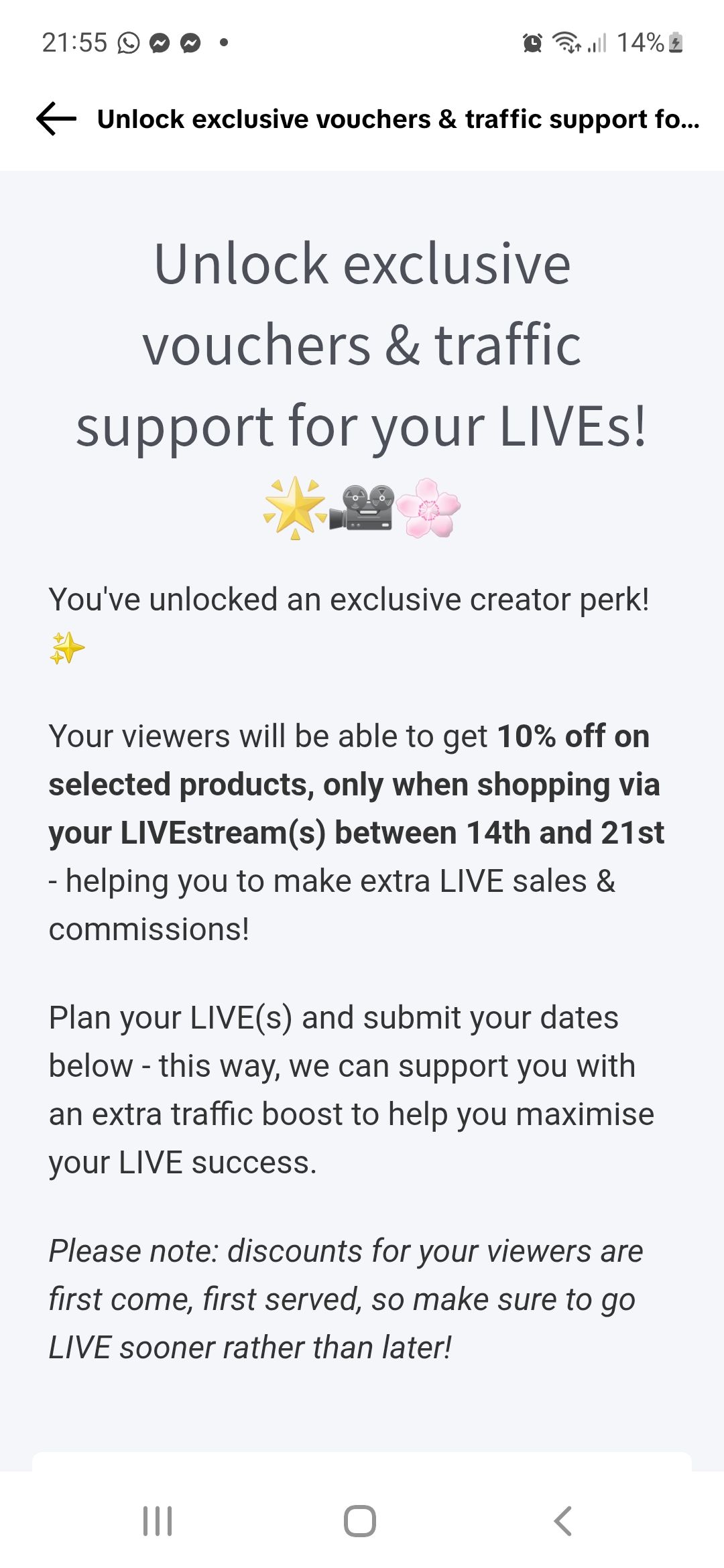Go back using the top-left arrow

point(56,119)
